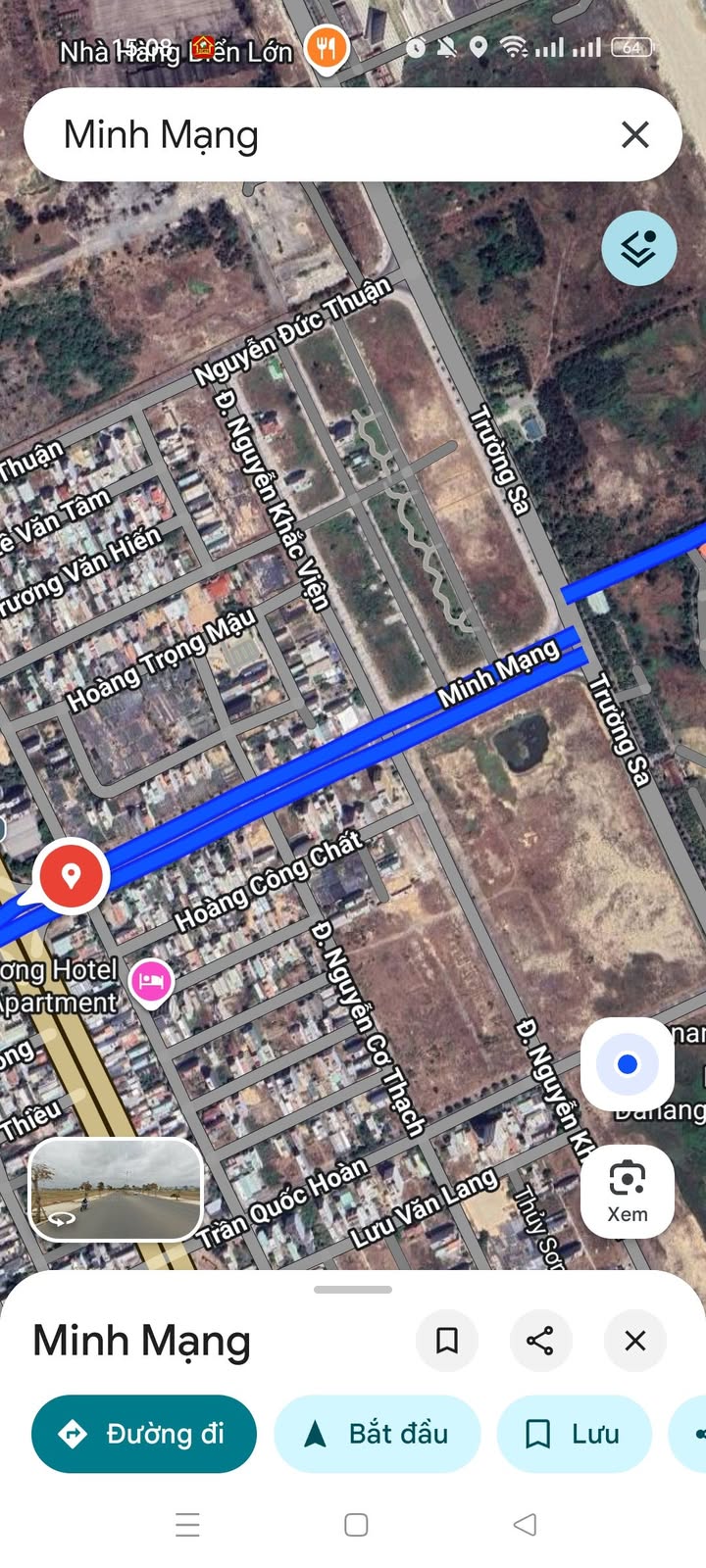The image size is (706, 1568).
Task: Open the Street View thumbnail
Action: 116,1190
